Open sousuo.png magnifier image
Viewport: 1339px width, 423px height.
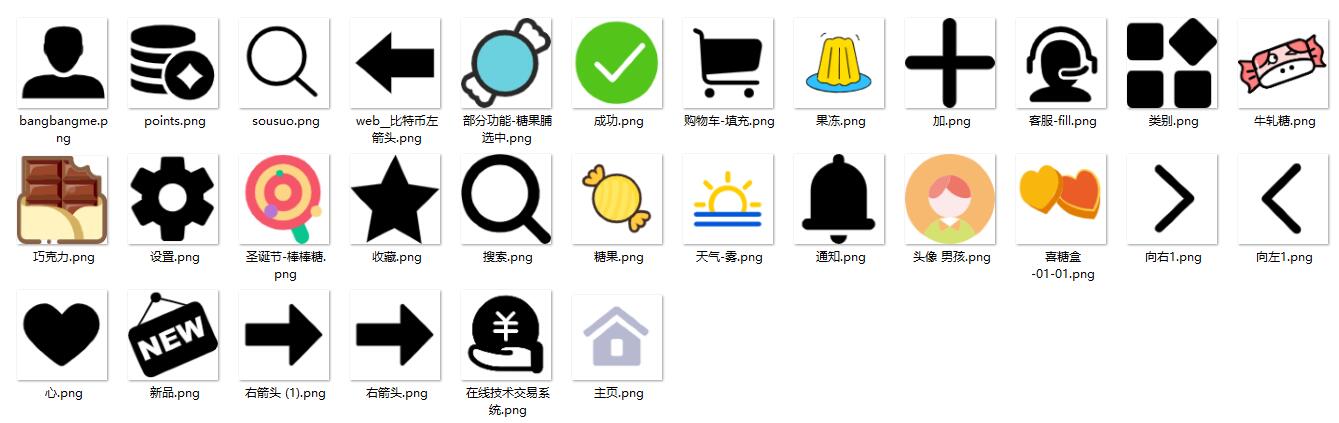[x=284, y=63]
